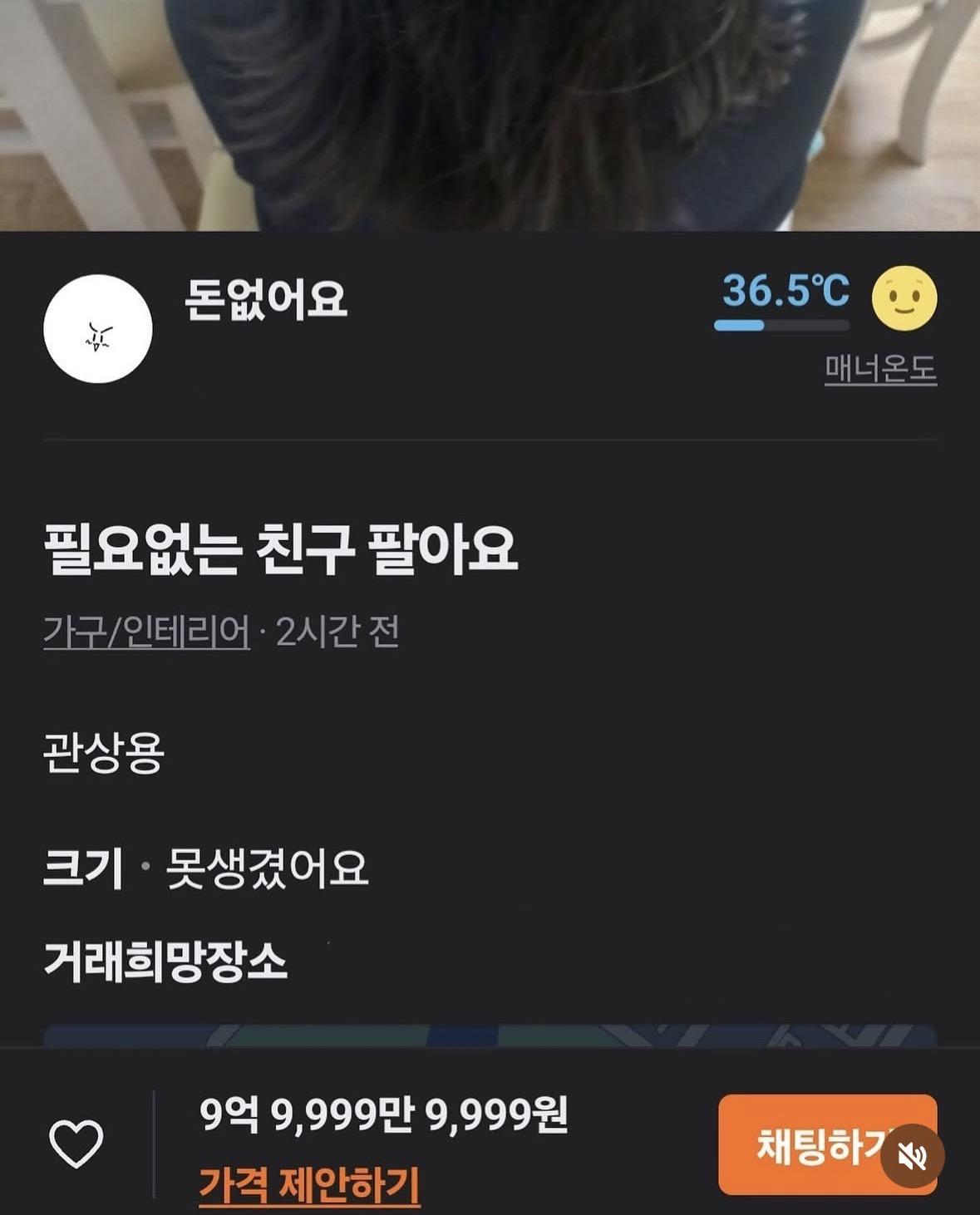Open the 가구/인테리어 category link
The height and width of the screenshot is (1215, 980).
click(x=146, y=632)
